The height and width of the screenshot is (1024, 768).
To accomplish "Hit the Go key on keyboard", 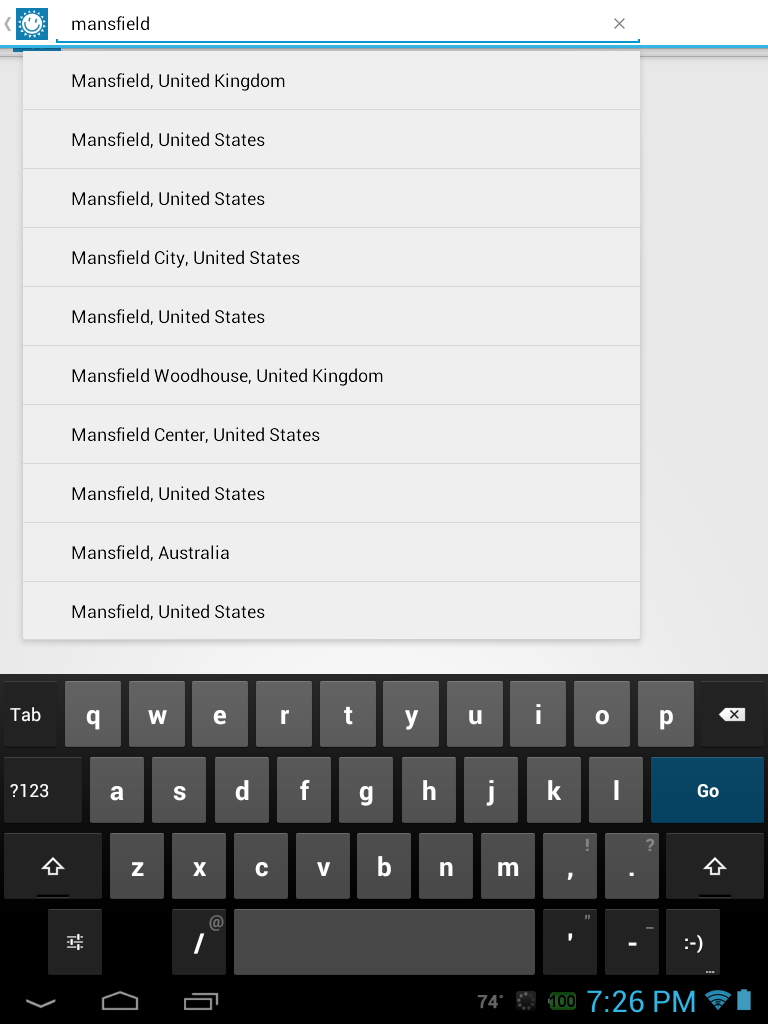I will [x=707, y=790].
